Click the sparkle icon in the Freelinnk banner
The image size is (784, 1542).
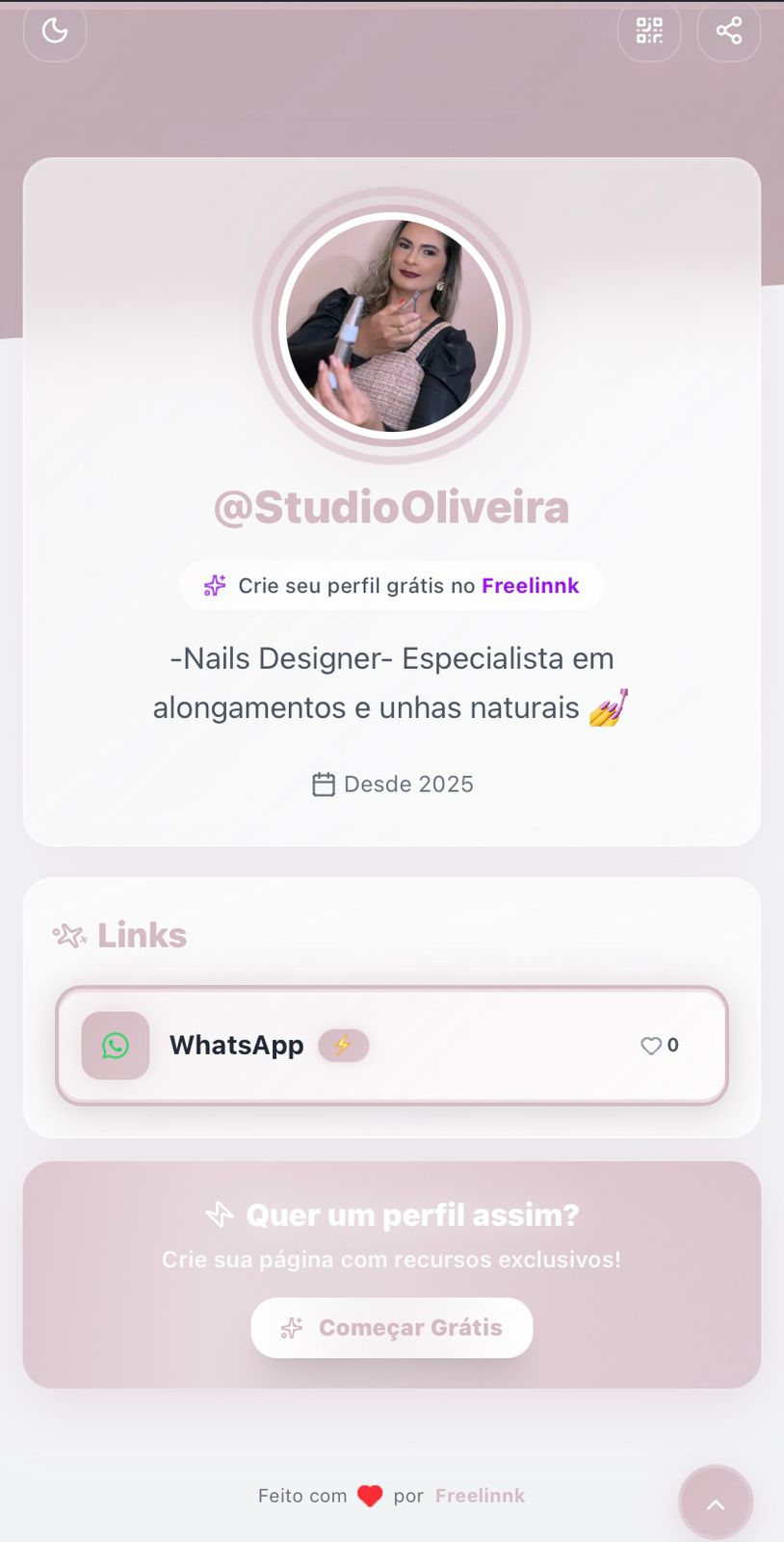pos(214,585)
